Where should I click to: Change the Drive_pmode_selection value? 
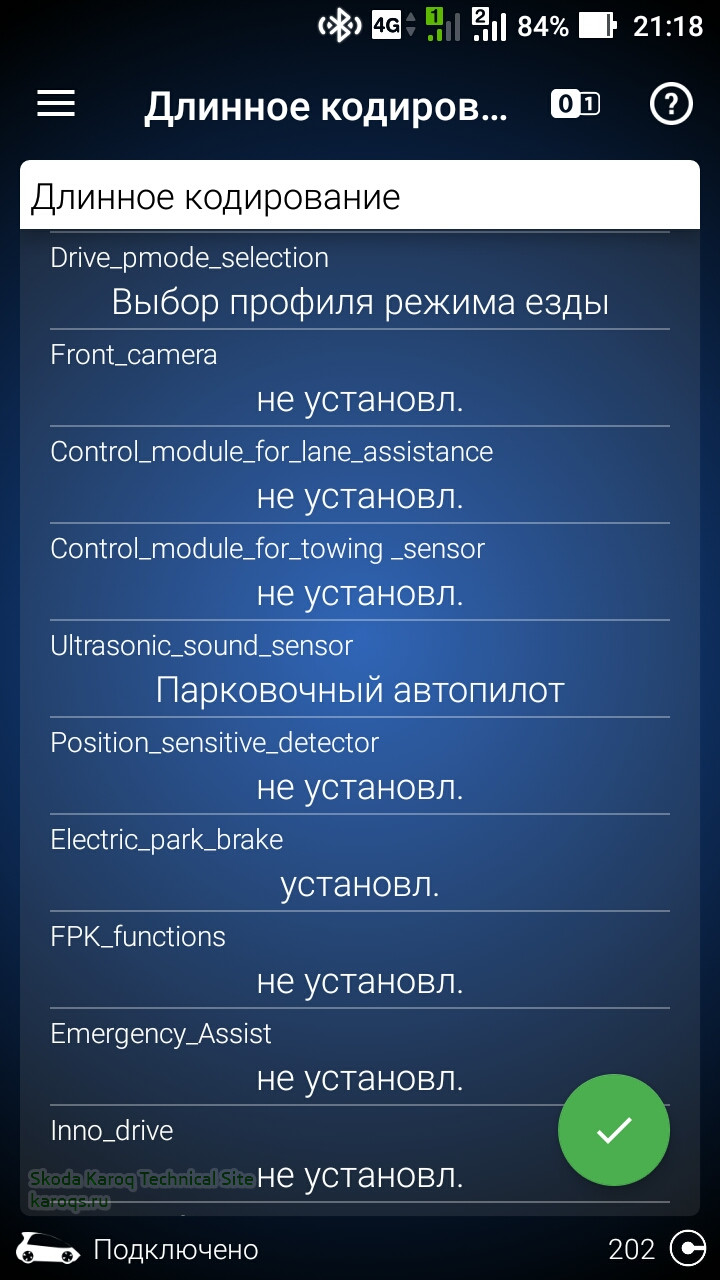tap(360, 302)
